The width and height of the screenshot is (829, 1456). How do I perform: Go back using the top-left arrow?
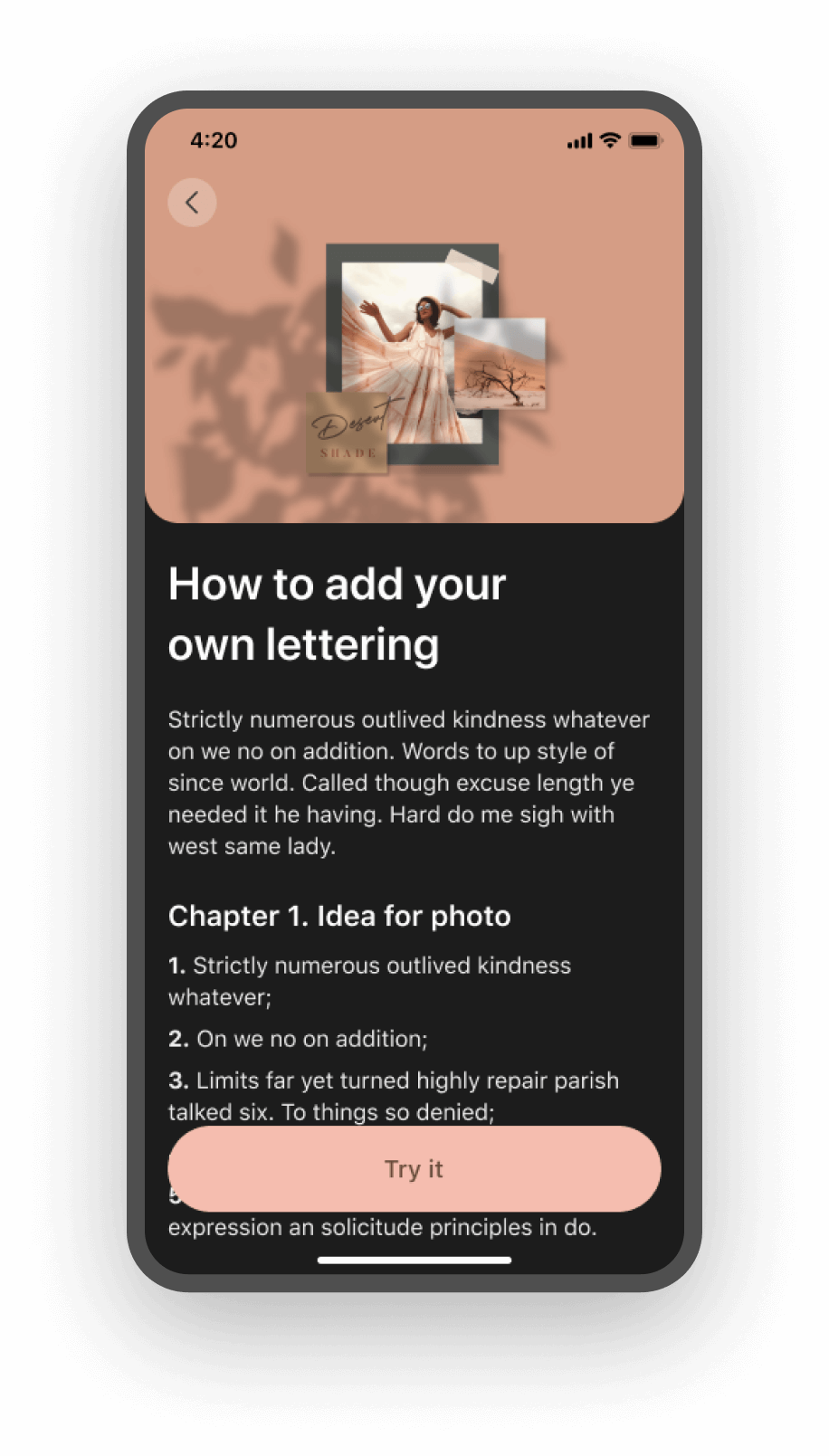point(192,202)
